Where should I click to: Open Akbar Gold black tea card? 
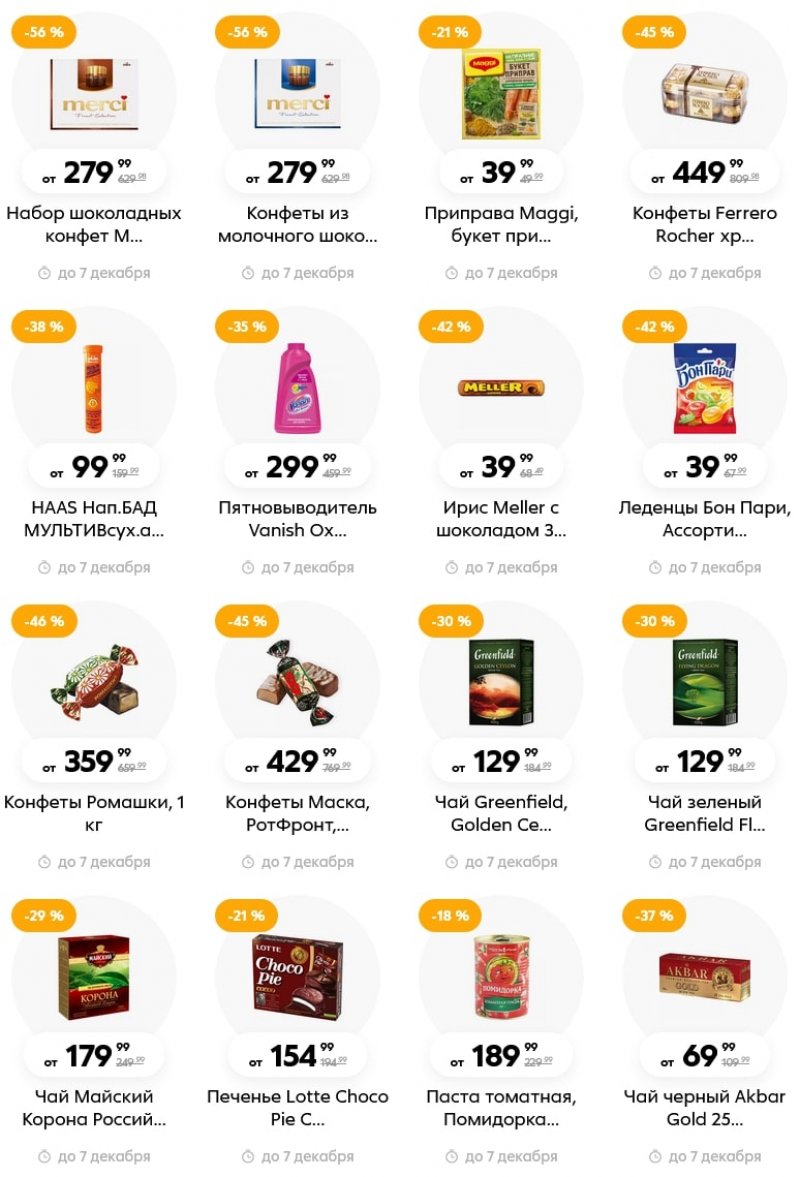(704, 978)
